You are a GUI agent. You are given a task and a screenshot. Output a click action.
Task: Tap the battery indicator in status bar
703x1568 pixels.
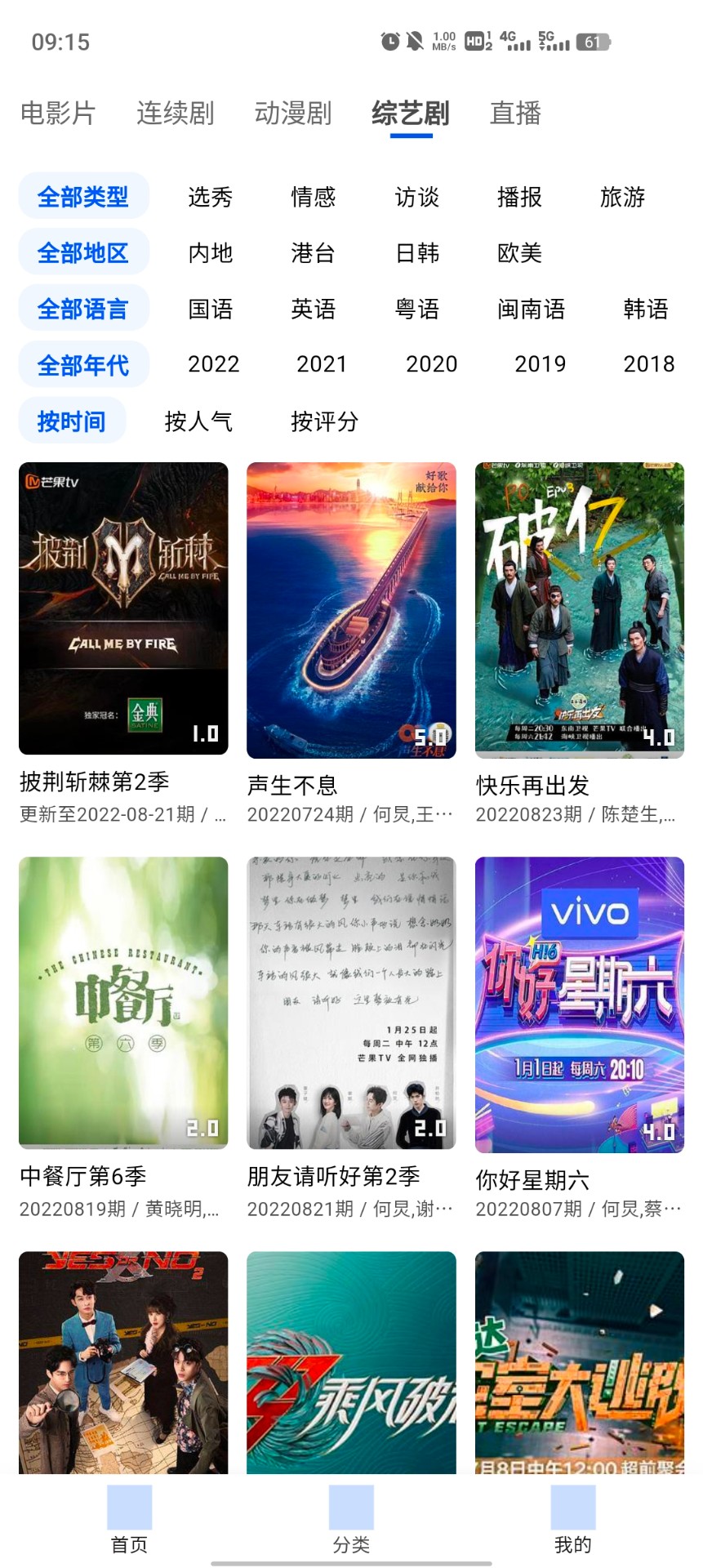(x=594, y=41)
